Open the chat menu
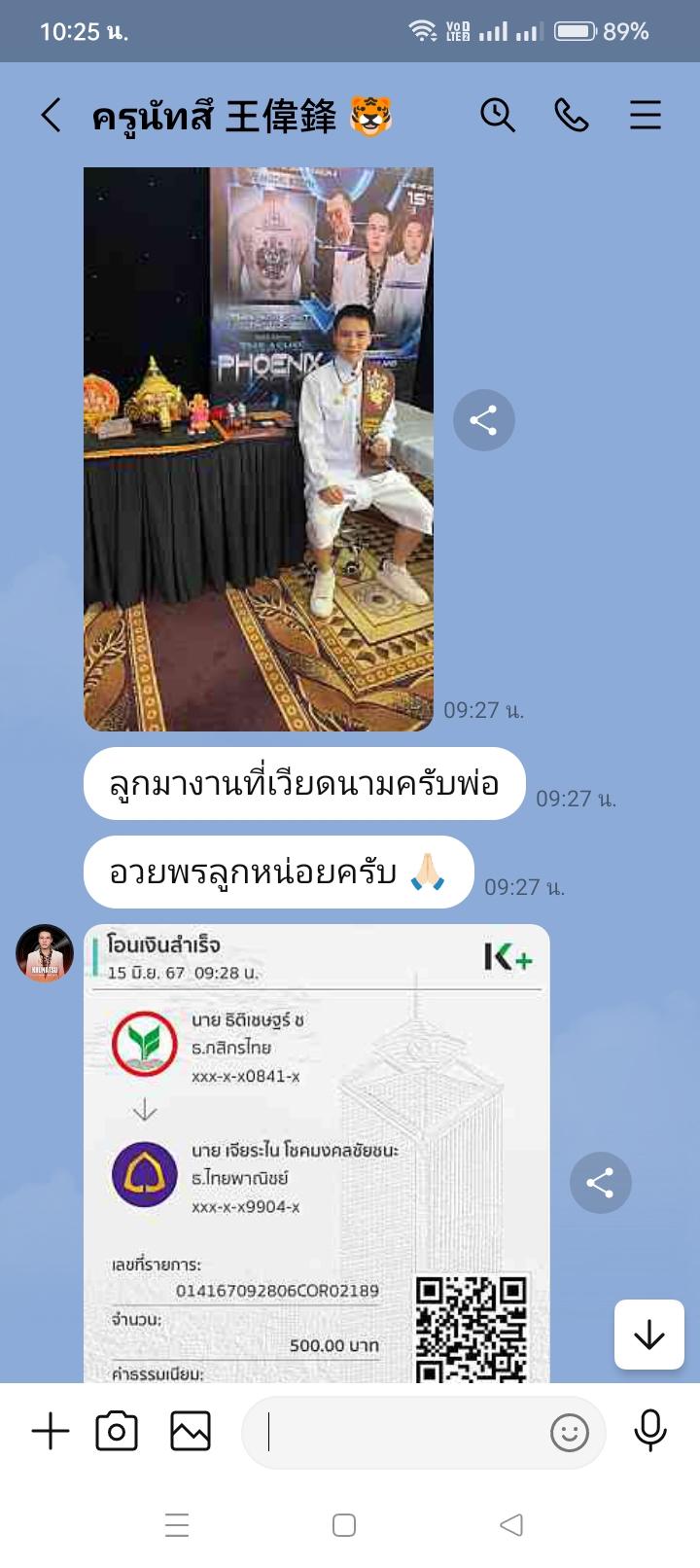Screen dimensions: 700x1568 coord(645,116)
